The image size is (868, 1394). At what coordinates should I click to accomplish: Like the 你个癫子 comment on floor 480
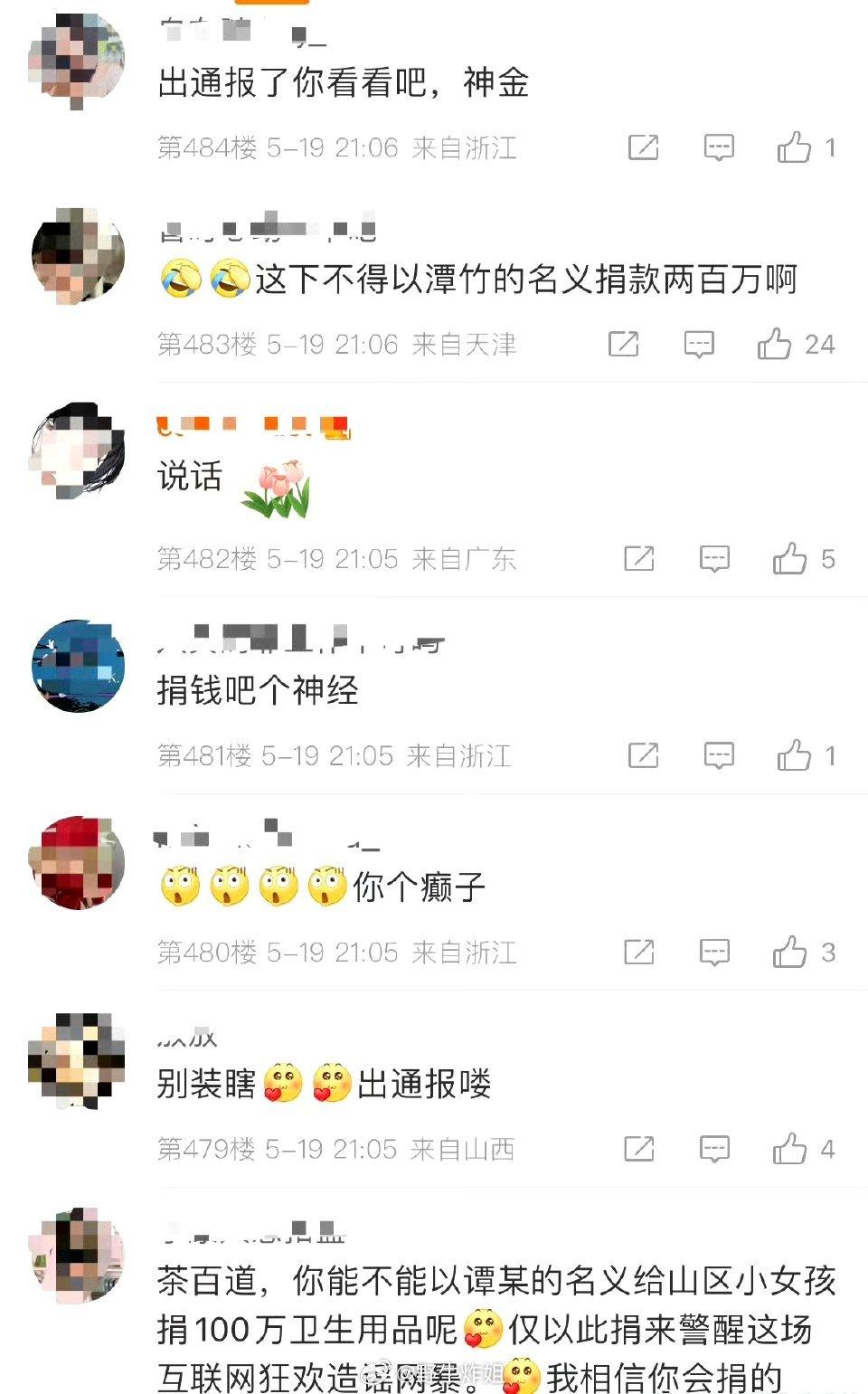tap(789, 952)
